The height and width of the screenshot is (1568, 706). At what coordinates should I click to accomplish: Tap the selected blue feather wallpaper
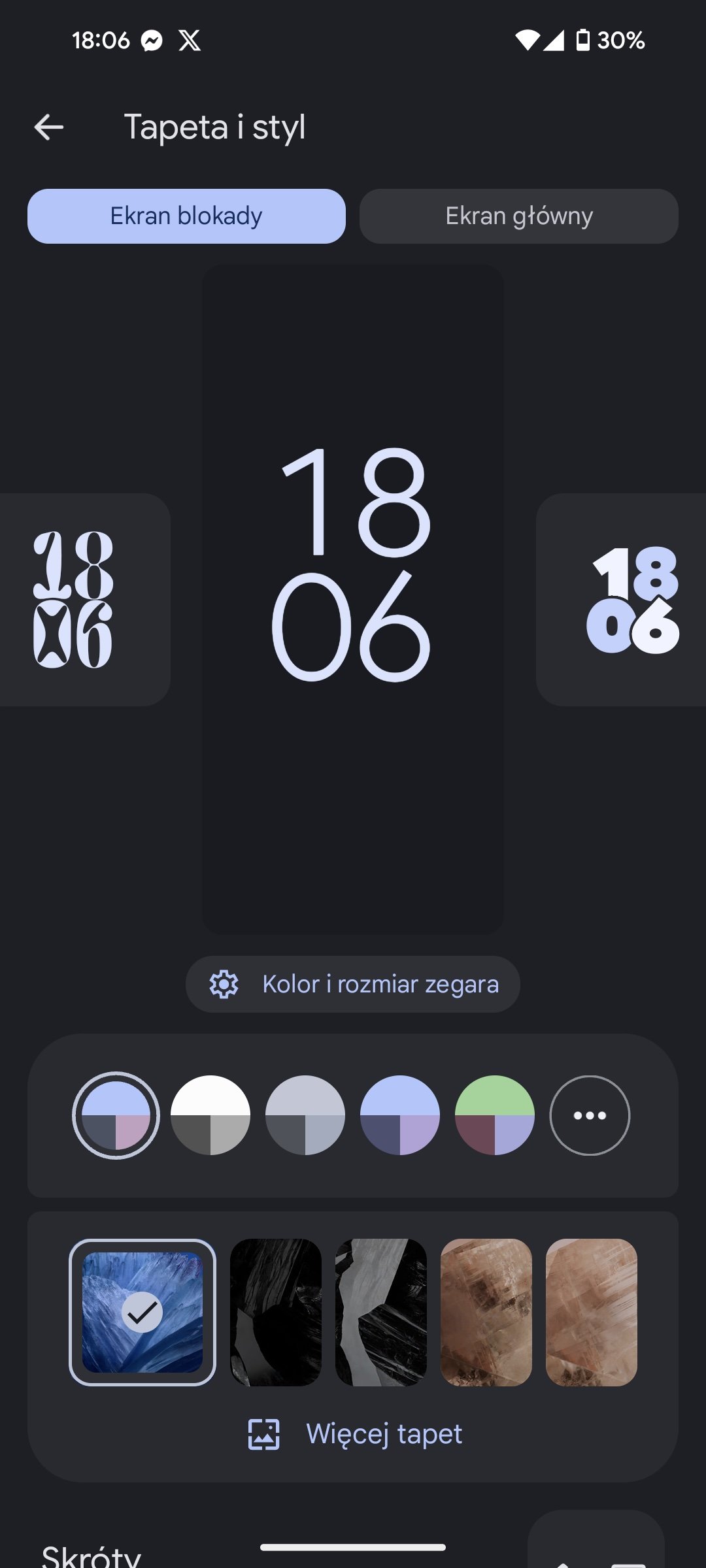143,1312
